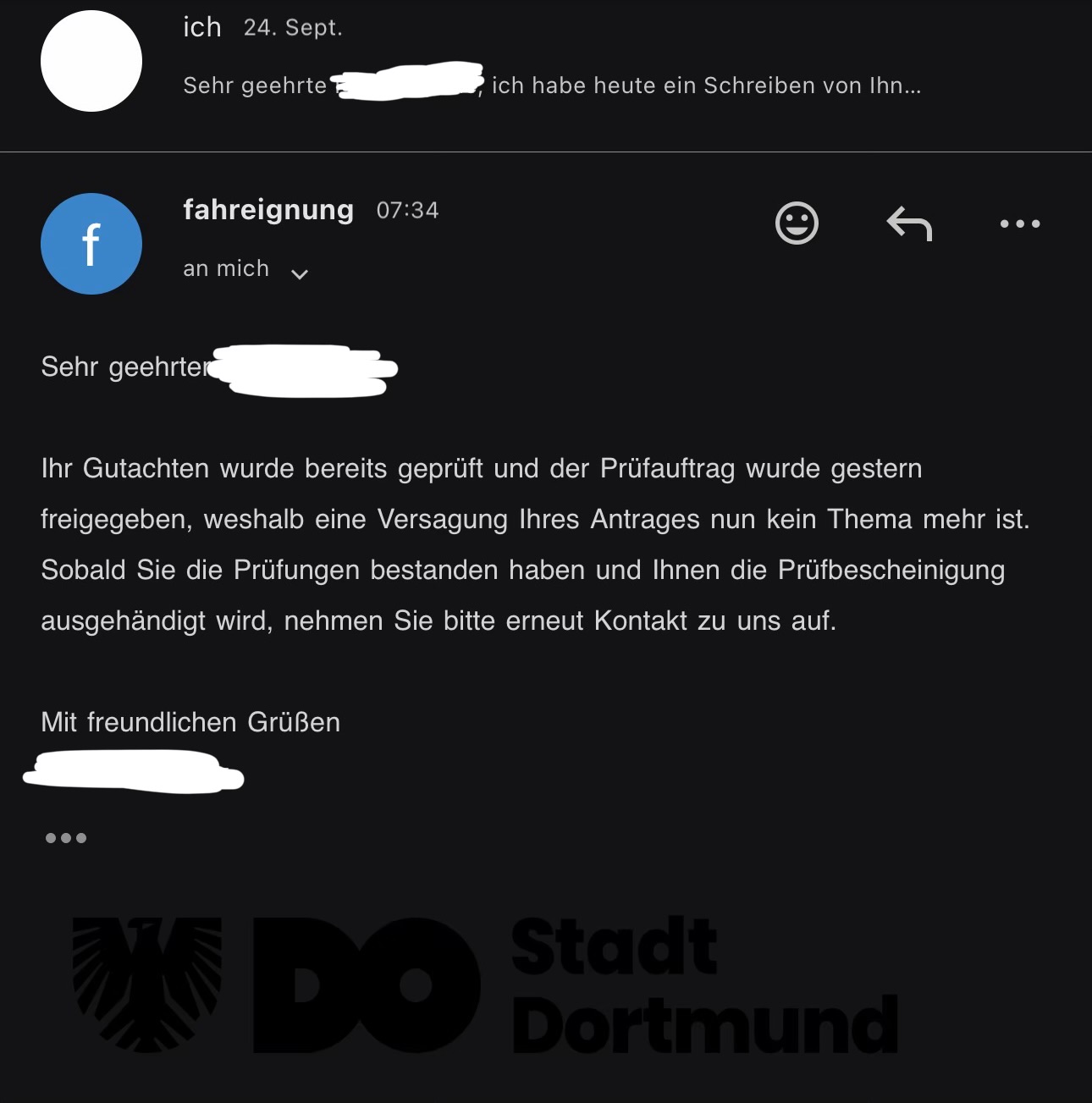The height and width of the screenshot is (1103, 1092).
Task: Add an emoji reaction to fahreignung's email
Action: tap(797, 223)
